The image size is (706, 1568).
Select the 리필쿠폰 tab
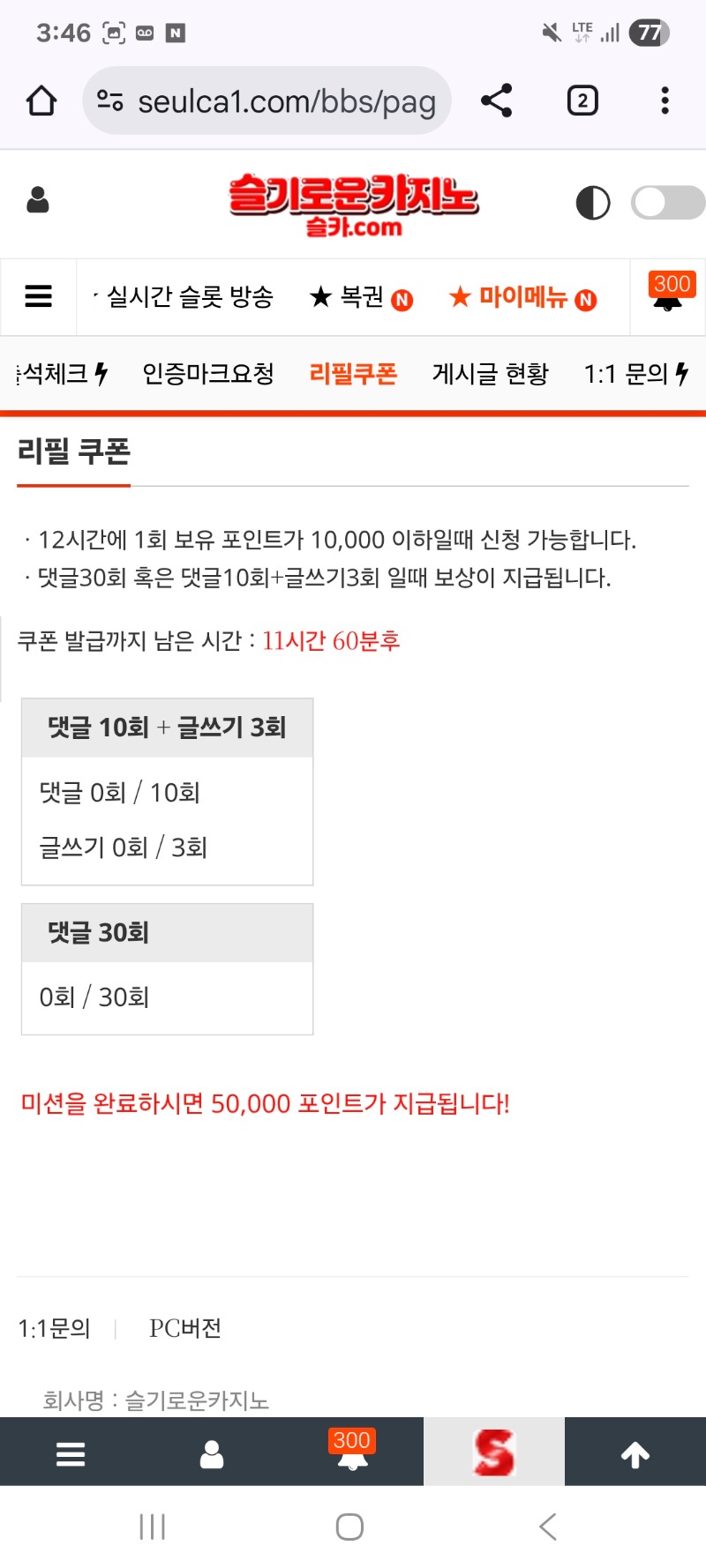tap(353, 374)
